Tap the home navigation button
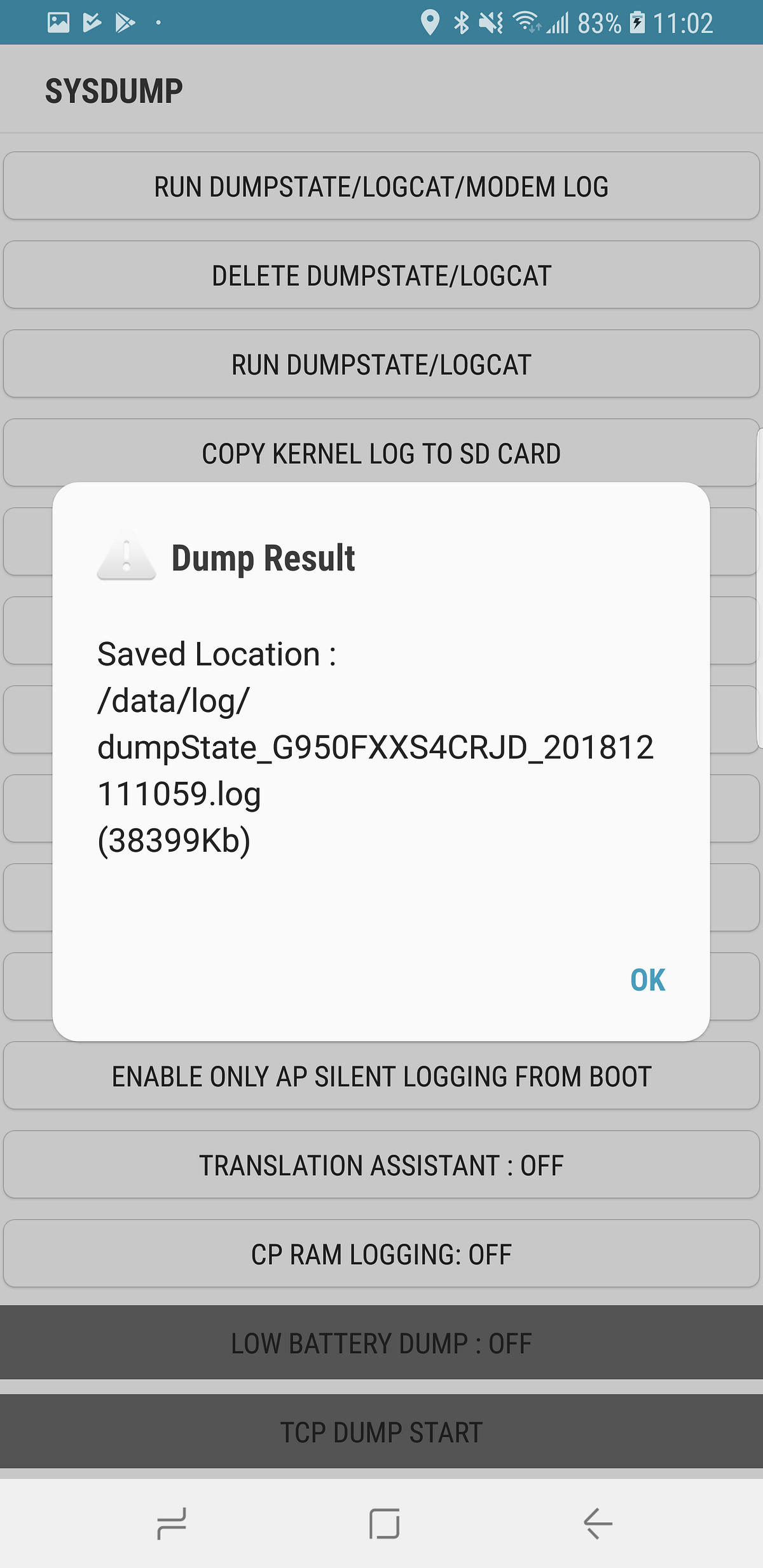The width and height of the screenshot is (763, 1568). tap(382, 1522)
